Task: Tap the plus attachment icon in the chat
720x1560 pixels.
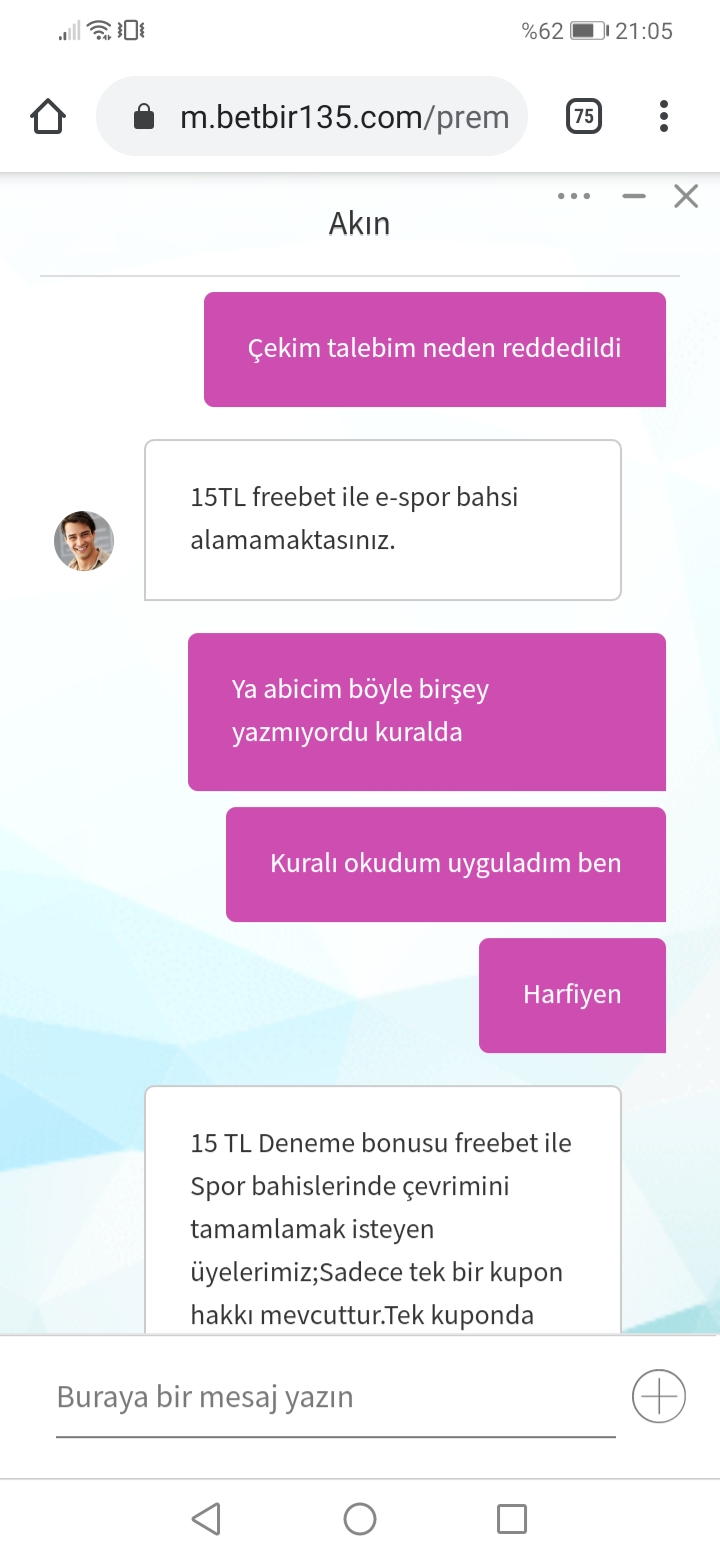Action: coord(659,1395)
